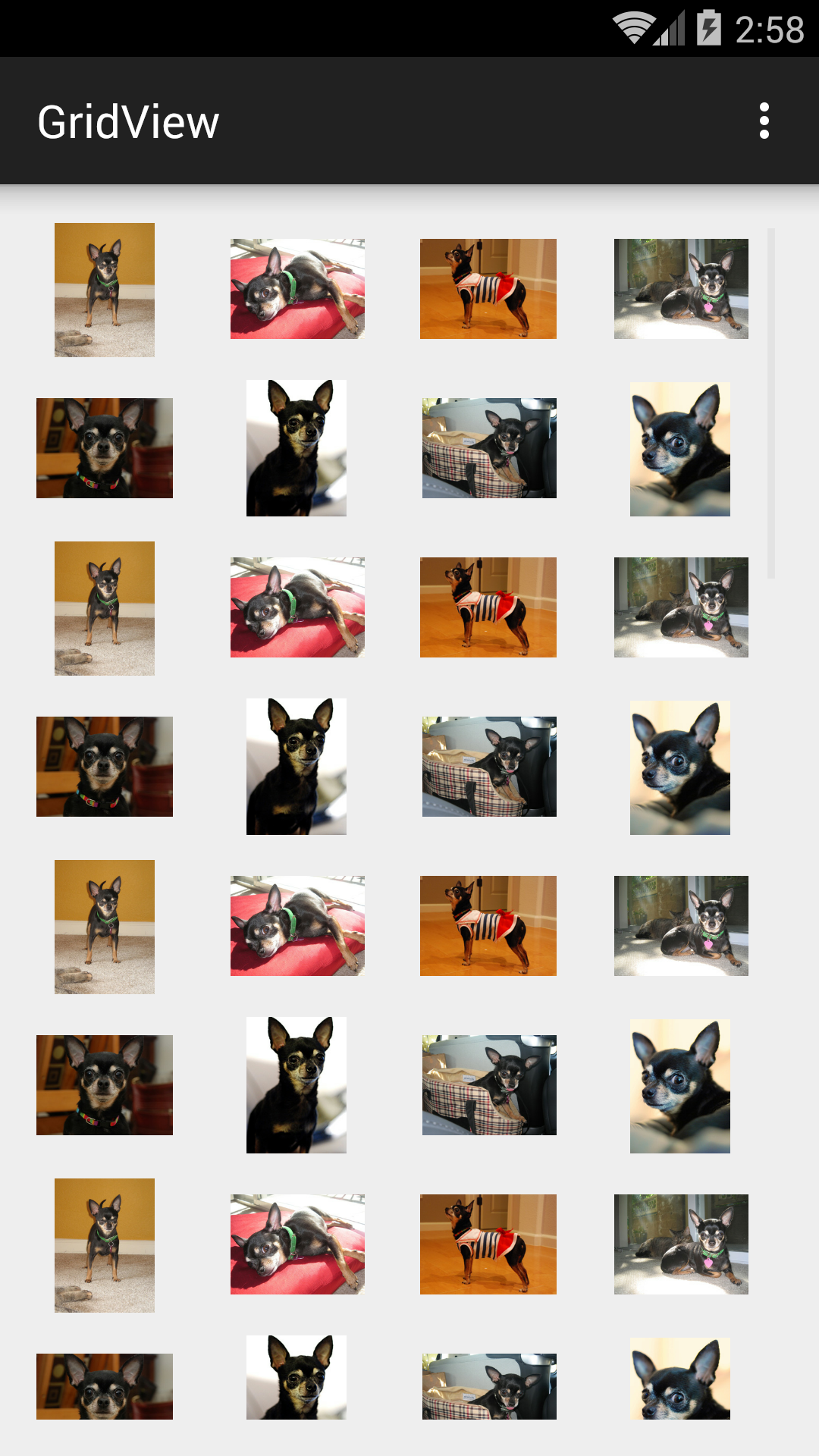Tap the first-row dog lying by window

click(x=681, y=289)
